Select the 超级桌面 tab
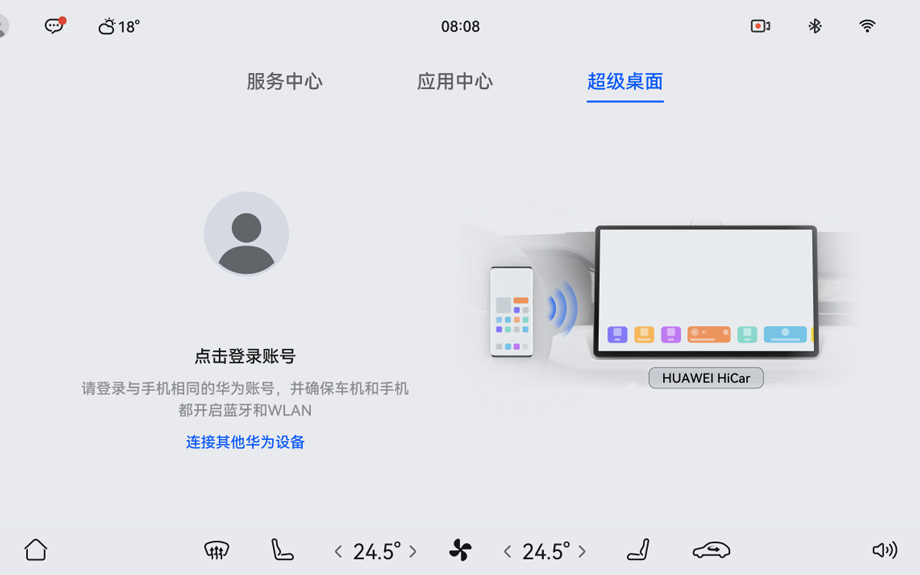 (x=624, y=81)
